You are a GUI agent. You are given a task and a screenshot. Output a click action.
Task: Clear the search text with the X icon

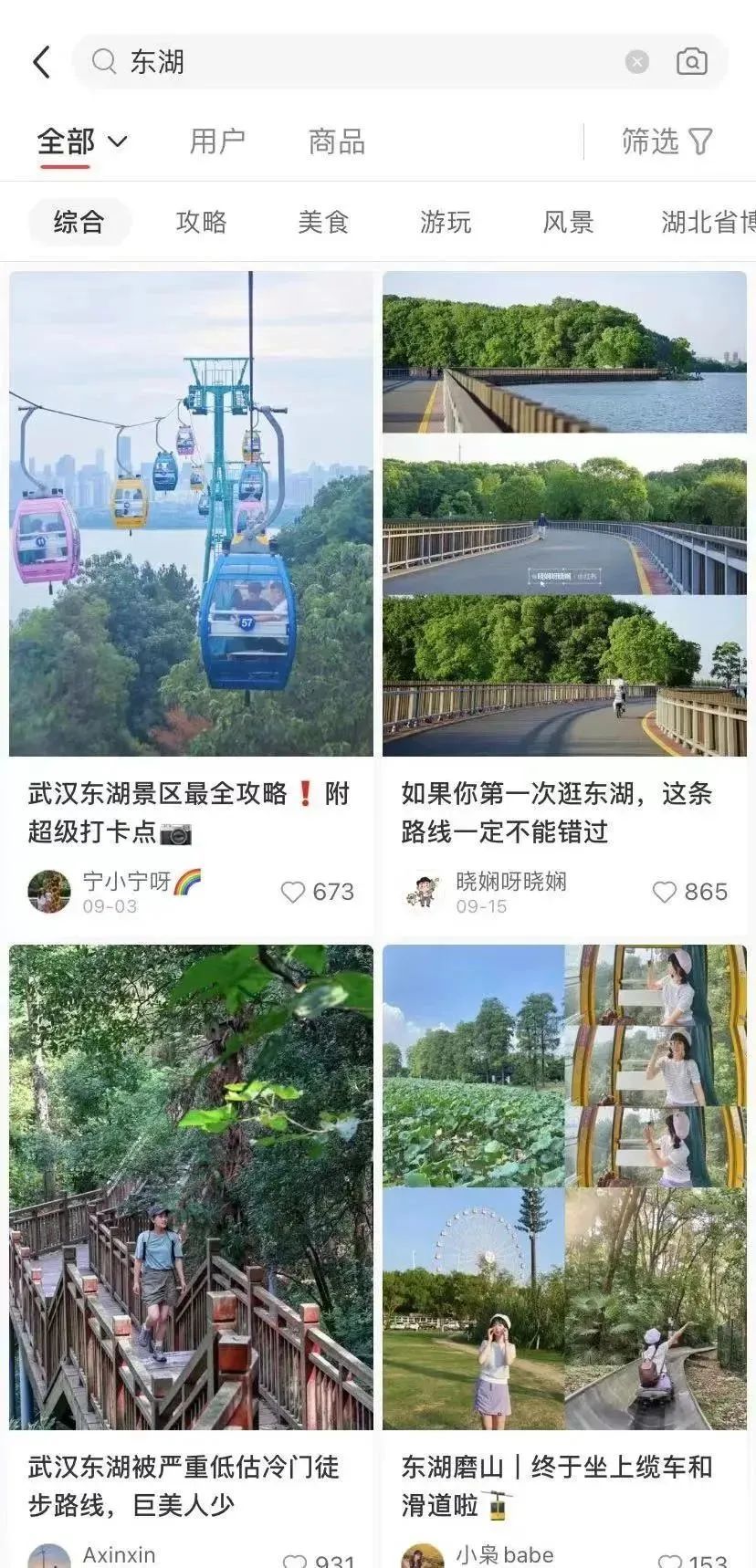[x=636, y=62]
